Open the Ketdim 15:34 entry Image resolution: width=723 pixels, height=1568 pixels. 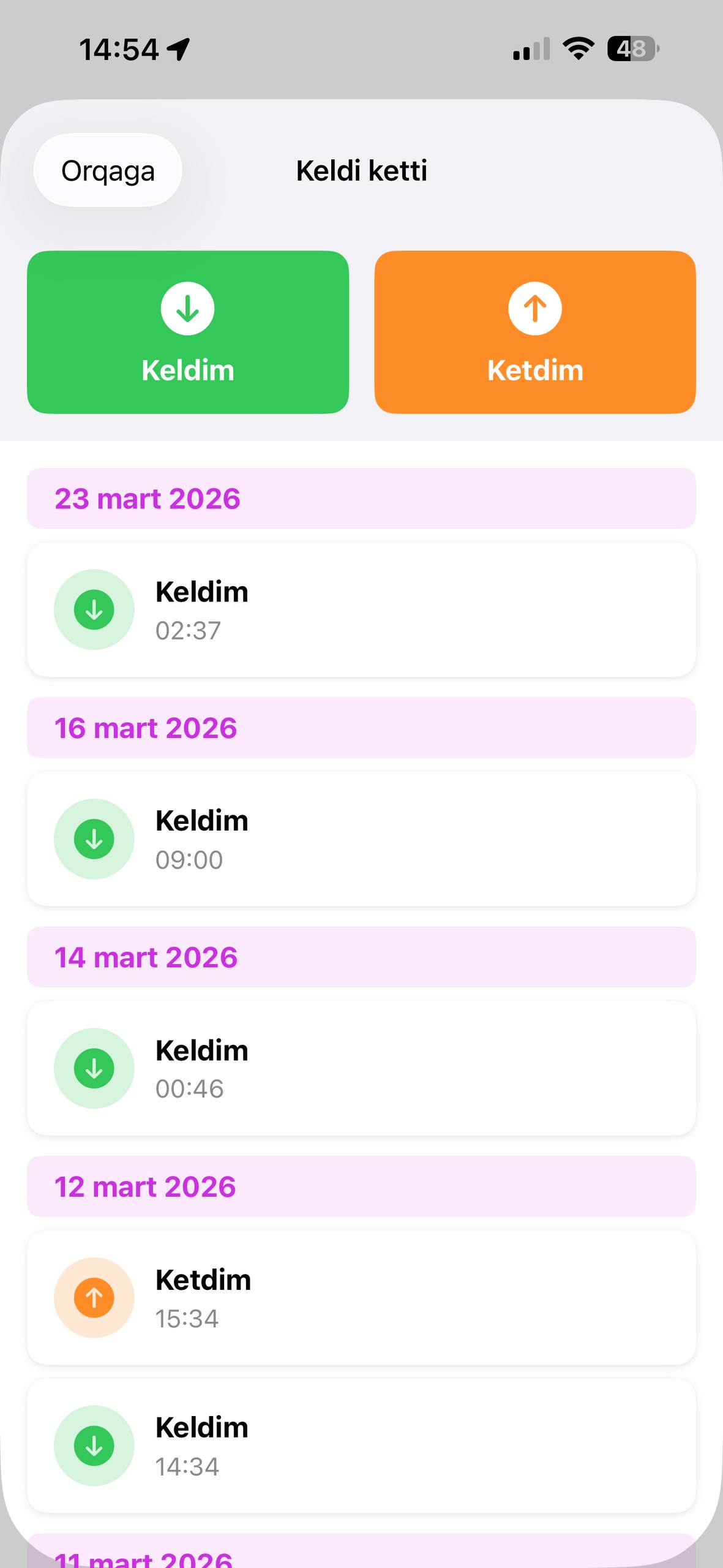361,1297
